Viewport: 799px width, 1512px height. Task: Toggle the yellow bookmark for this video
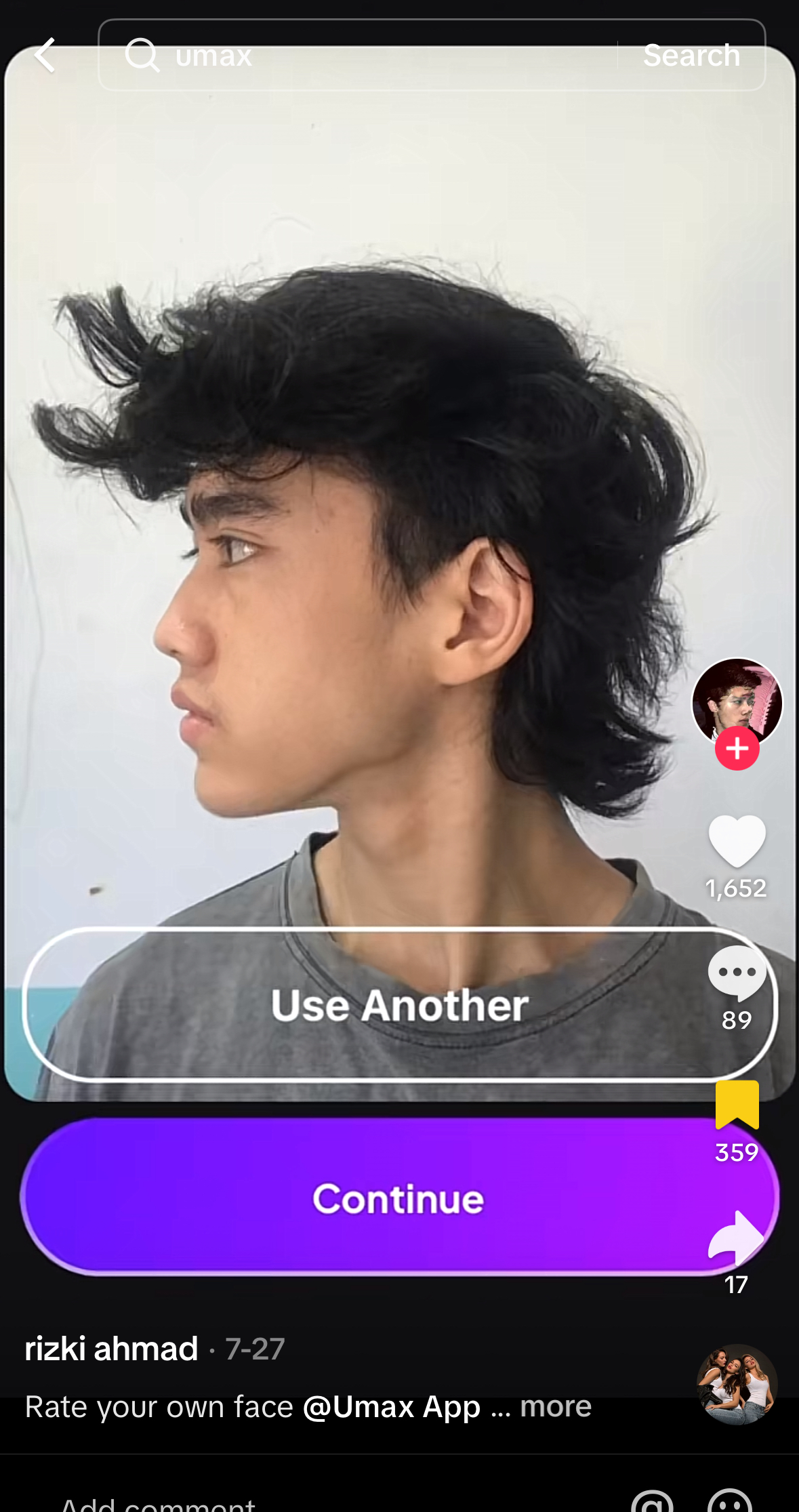click(737, 1105)
